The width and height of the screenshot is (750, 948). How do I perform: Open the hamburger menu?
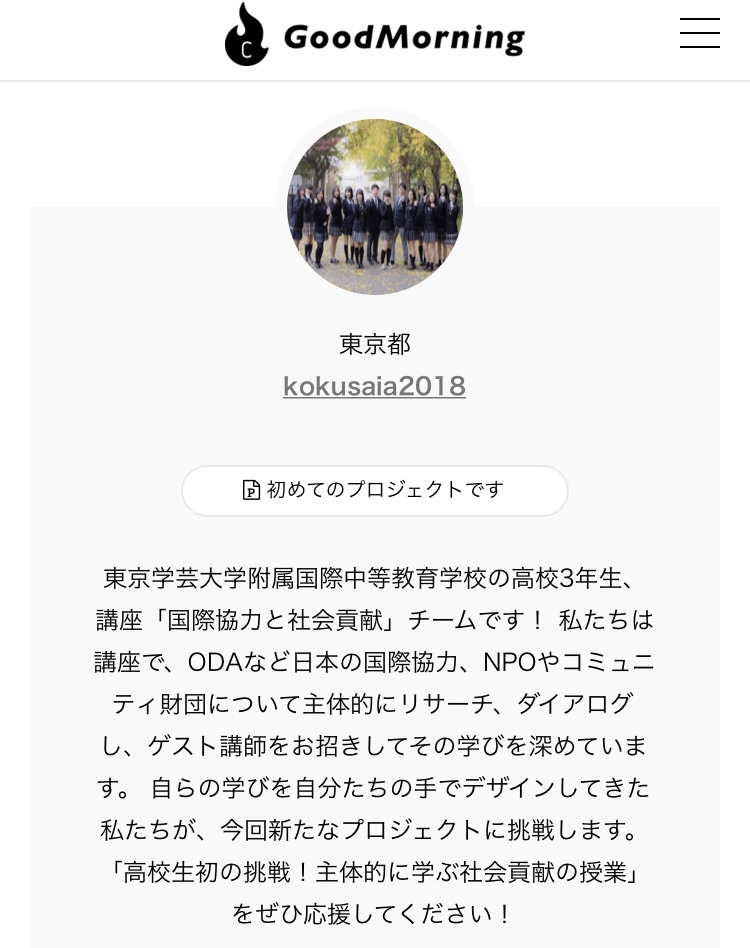tap(699, 34)
